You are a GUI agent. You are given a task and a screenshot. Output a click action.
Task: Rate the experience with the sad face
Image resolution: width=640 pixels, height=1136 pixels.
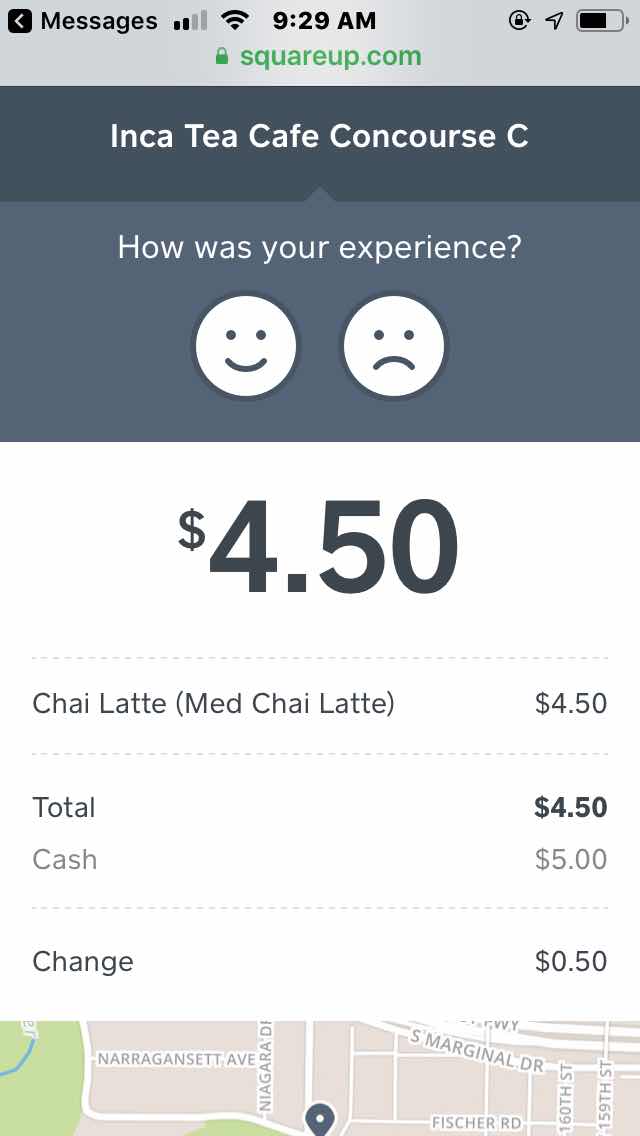tap(393, 346)
